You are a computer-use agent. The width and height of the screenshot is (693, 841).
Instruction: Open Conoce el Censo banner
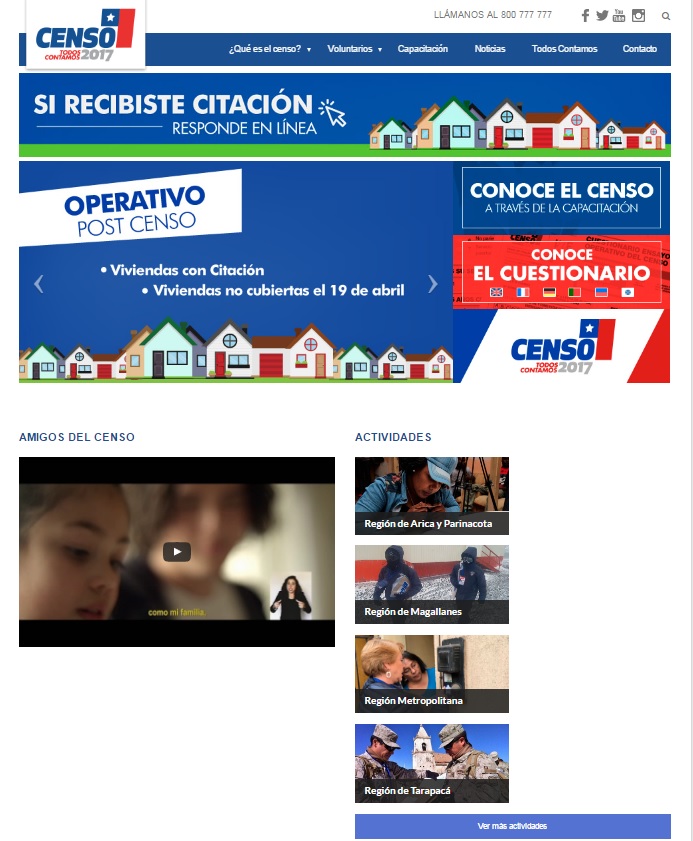click(x=561, y=197)
